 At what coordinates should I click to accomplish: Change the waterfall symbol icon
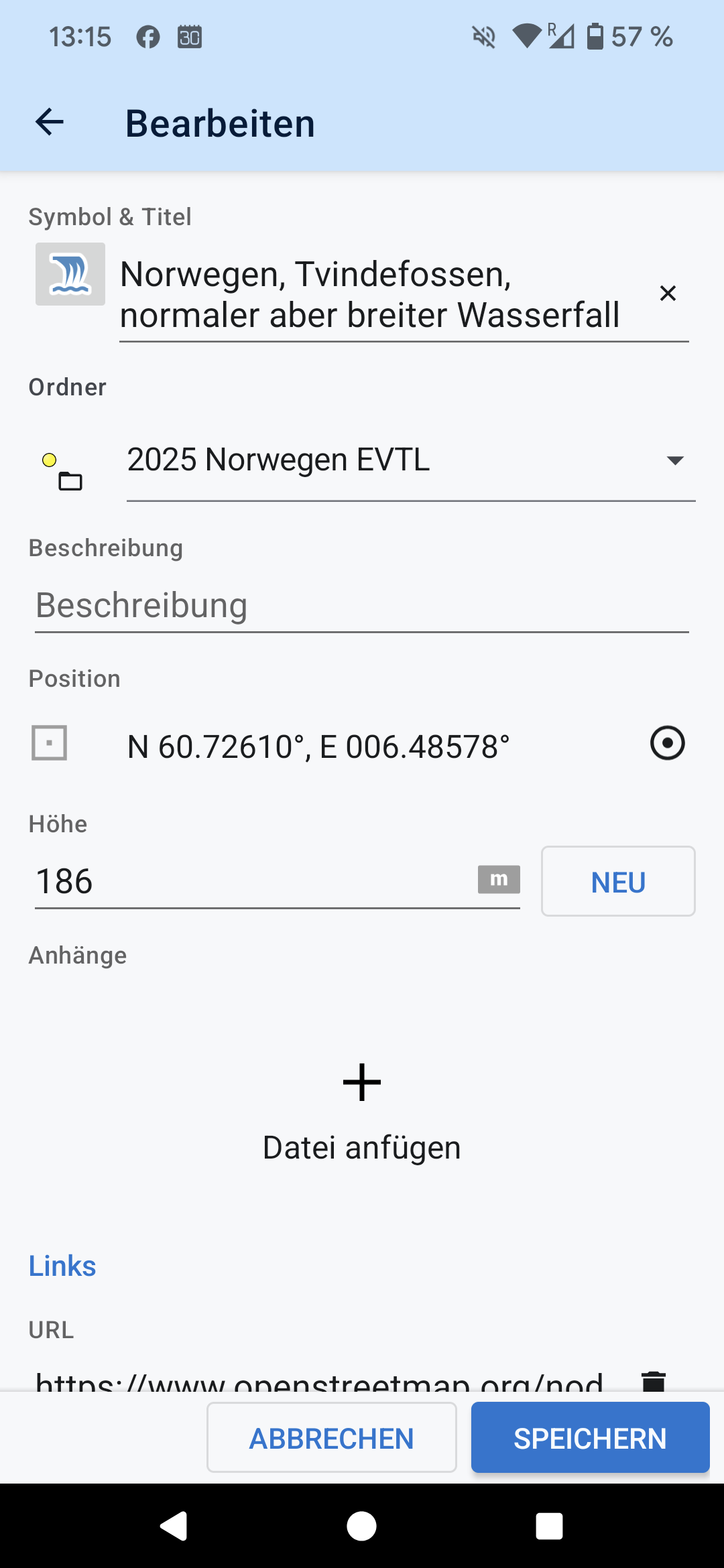70,274
